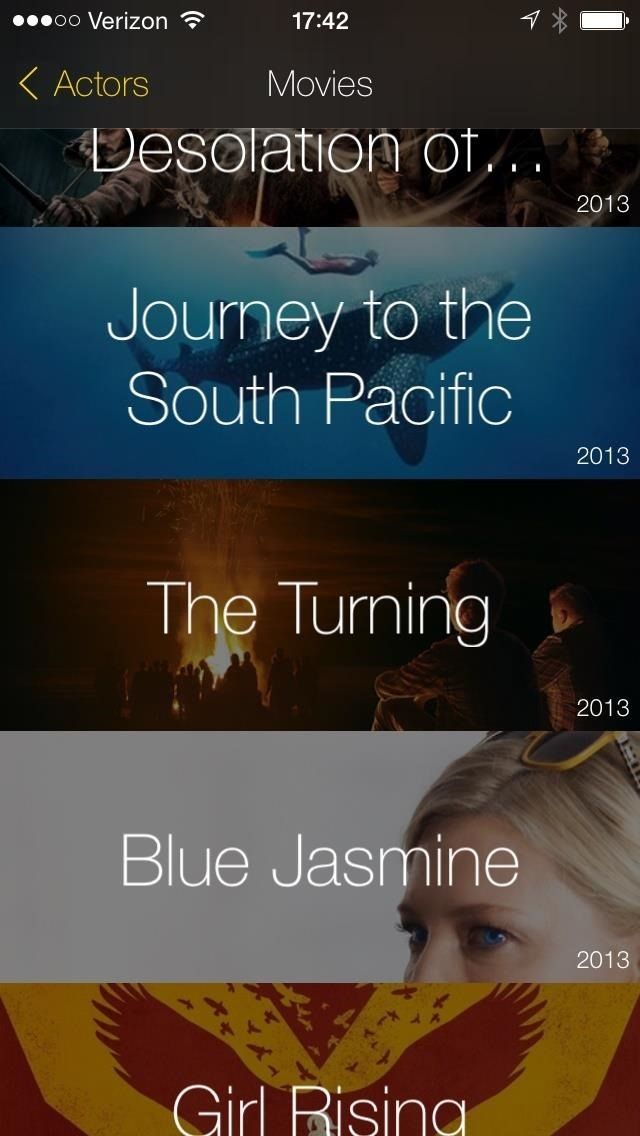Image resolution: width=640 pixels, height=1136 pixels.
Task: Open the Girl Rising movie card
Action: point(320,1060)
